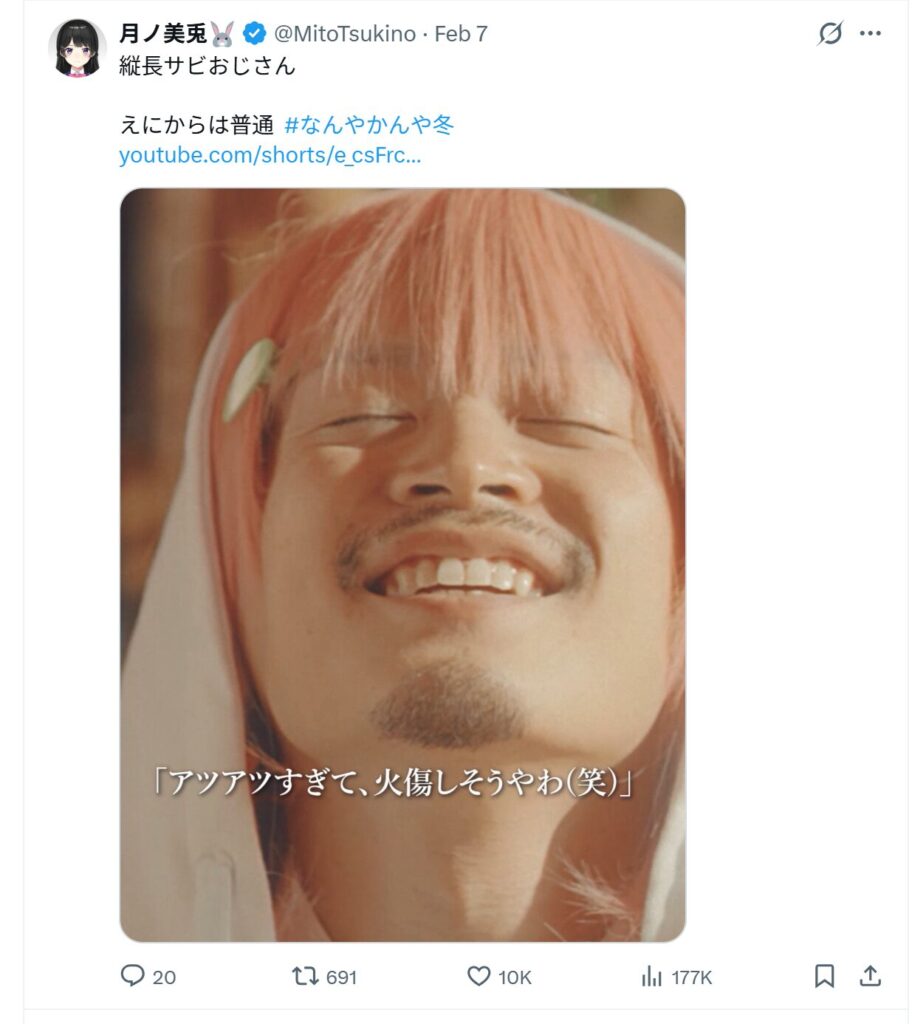912x1024 pixels.
Task: Open the post's three-dot overflow menu
Action: click(x=870, y=33)
